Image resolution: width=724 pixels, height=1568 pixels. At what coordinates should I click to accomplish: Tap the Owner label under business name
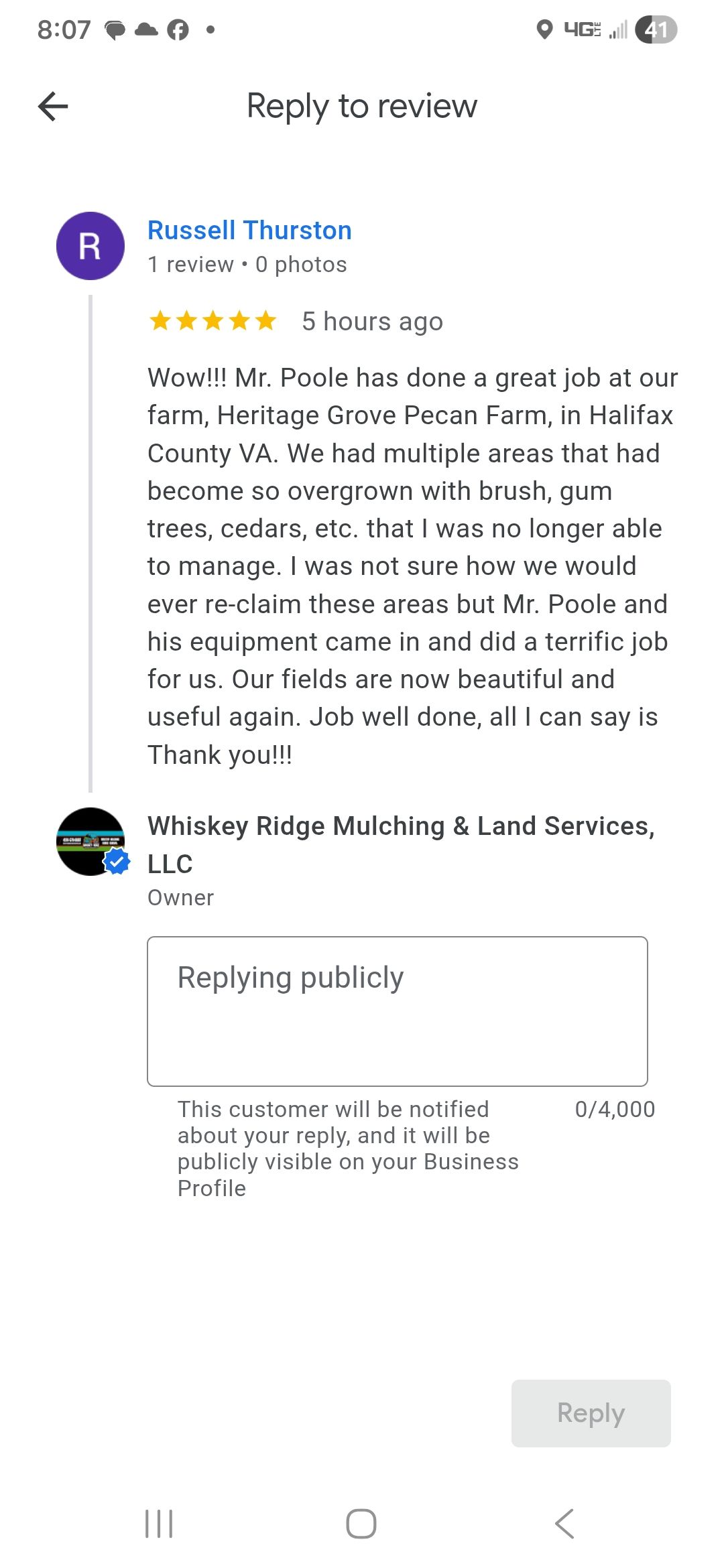(180, 897)
